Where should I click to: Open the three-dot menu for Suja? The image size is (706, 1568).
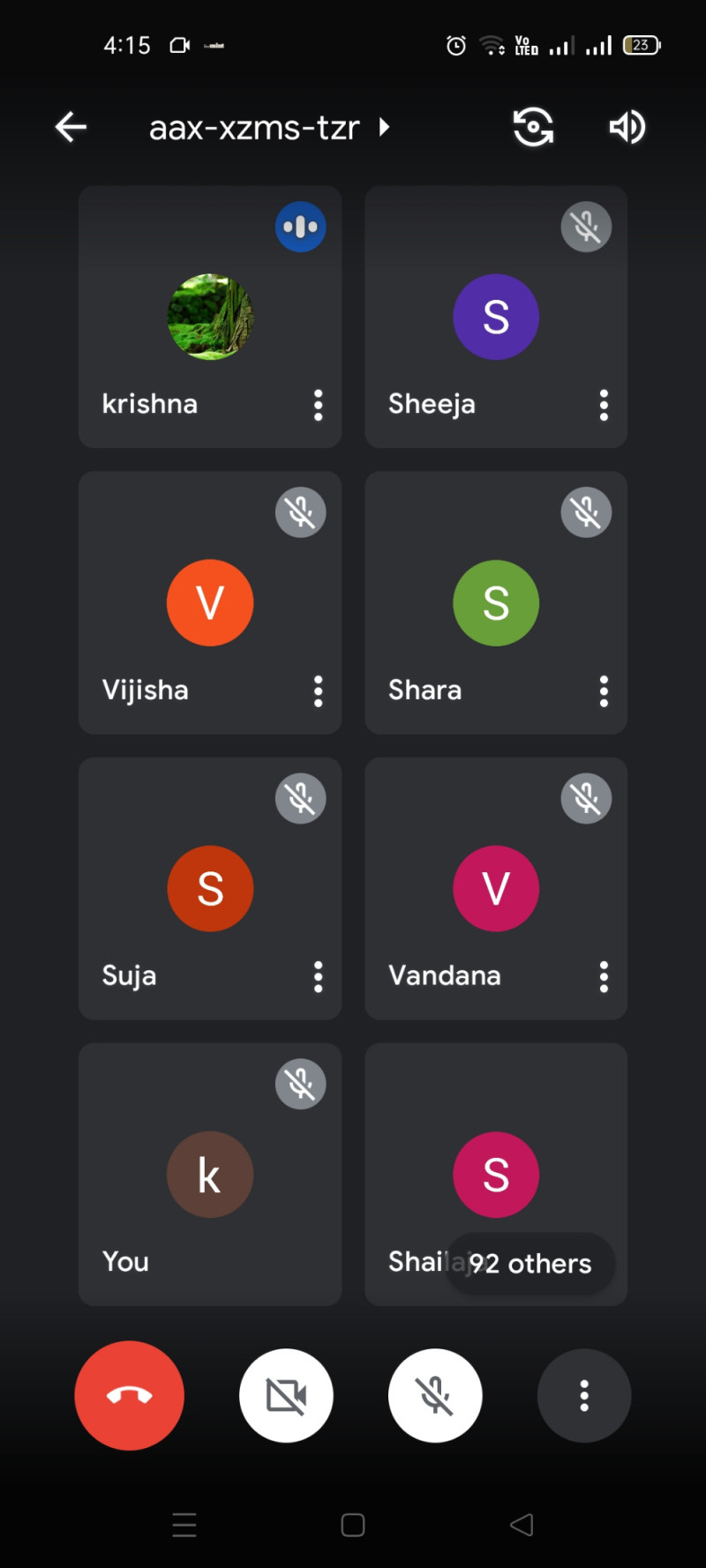pyautogui.click(x=319, y=977)
